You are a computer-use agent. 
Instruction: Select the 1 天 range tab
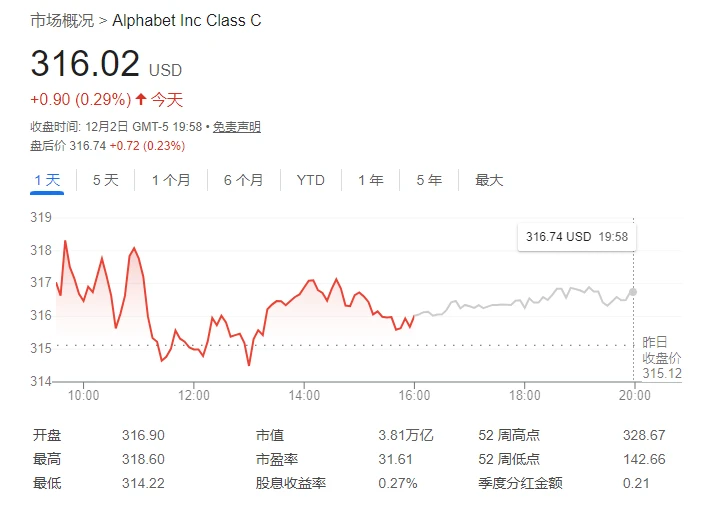(47, 180)
